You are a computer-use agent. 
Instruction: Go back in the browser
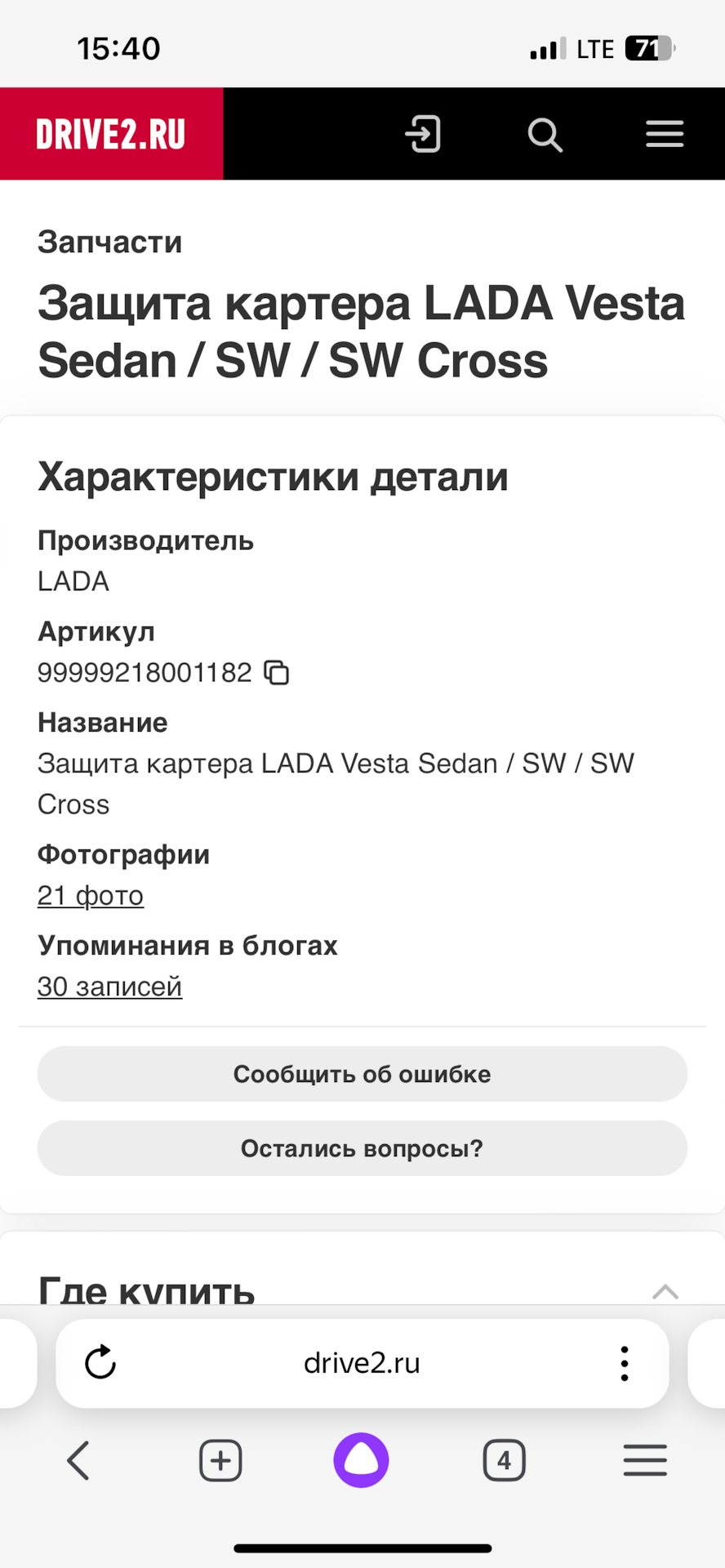(78, 1460)
